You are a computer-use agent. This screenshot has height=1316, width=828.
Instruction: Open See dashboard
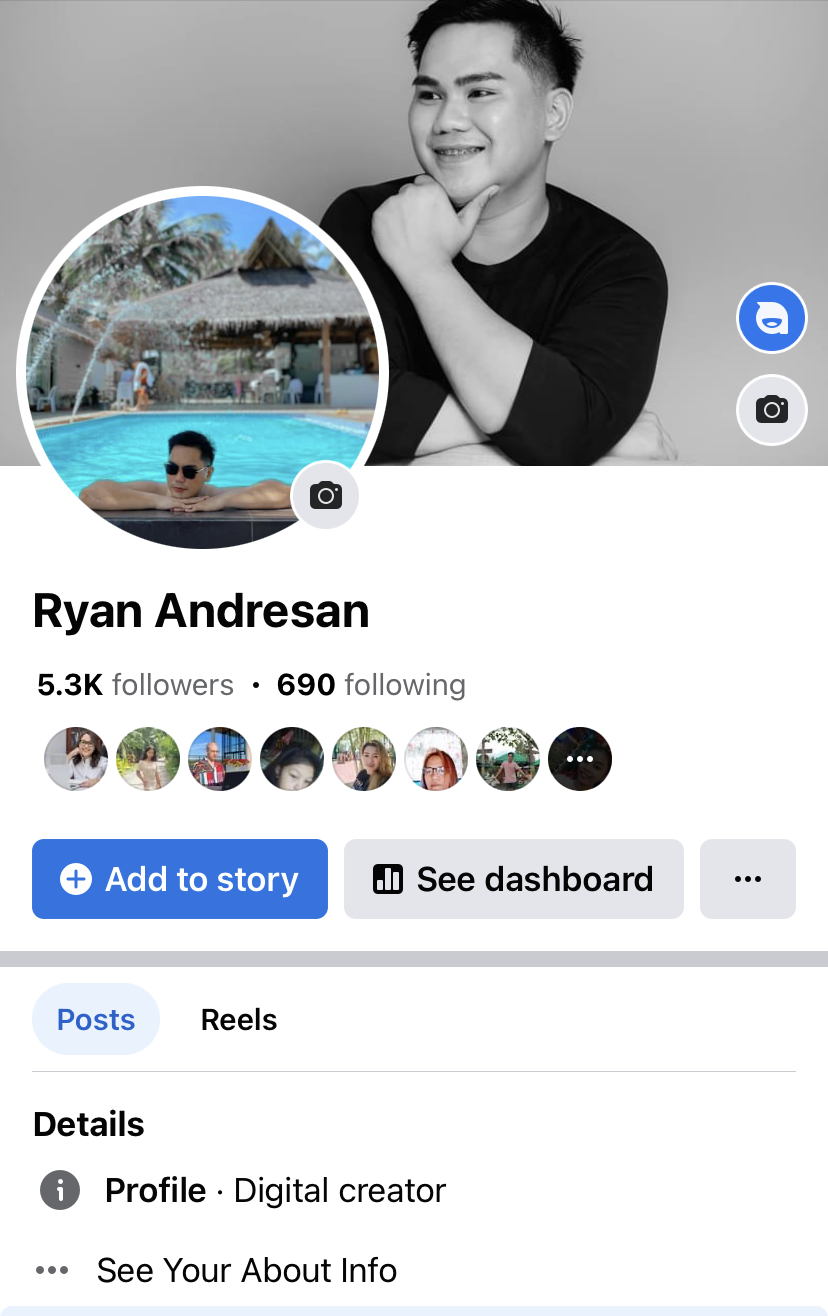point(514,879)
